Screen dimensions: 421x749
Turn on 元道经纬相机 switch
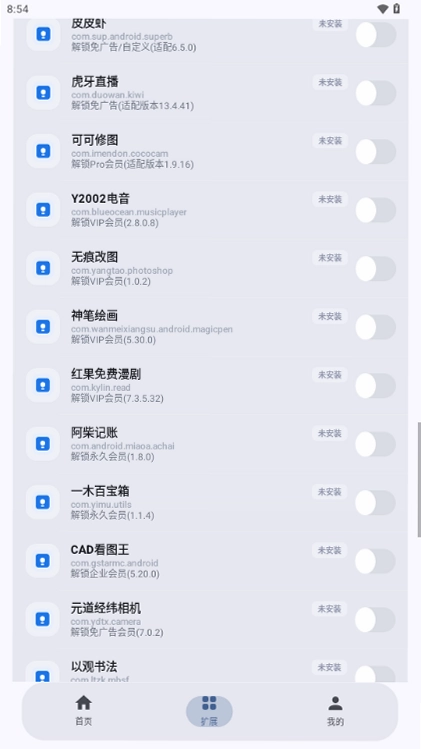[x=376, y=620]
